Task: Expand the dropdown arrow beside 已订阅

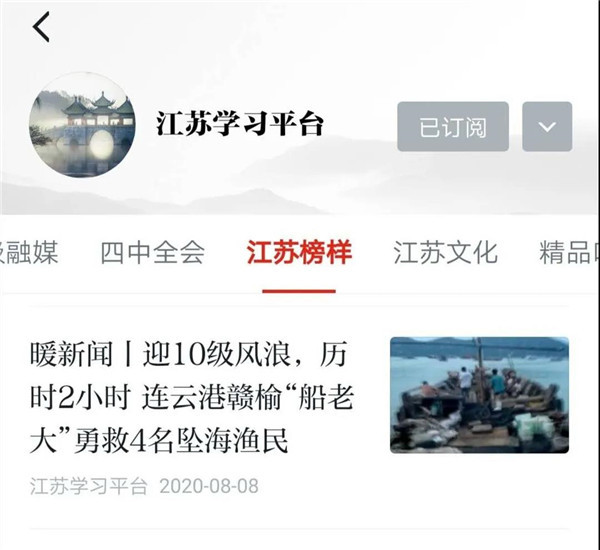Action: pos(546,127)
